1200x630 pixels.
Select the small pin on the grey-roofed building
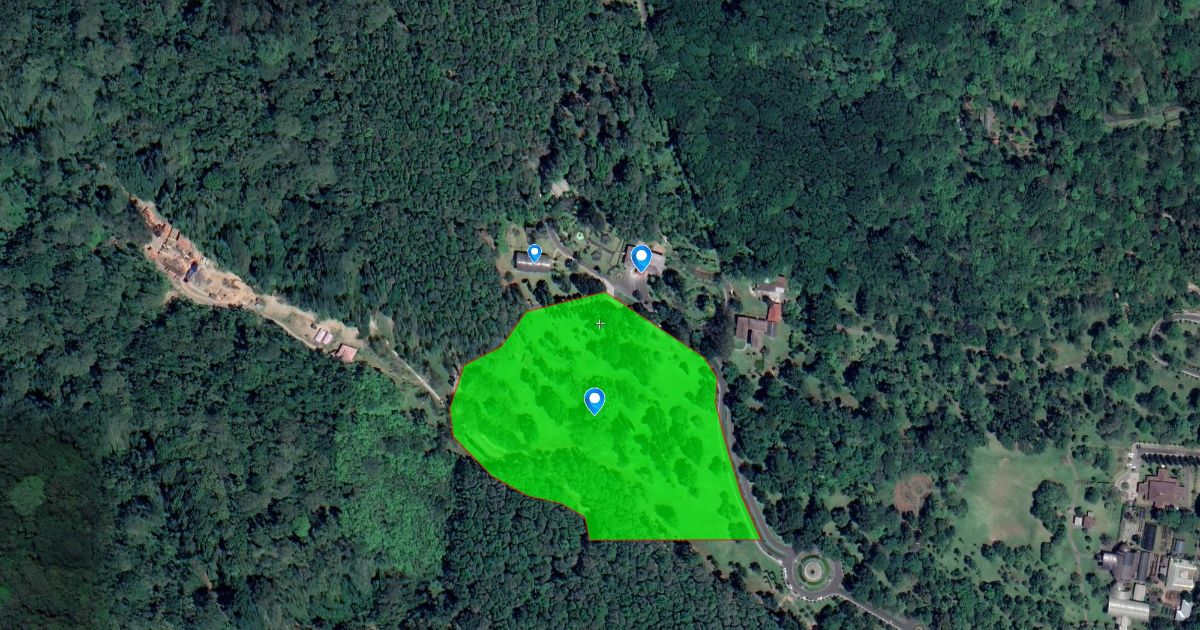(534, 252)
